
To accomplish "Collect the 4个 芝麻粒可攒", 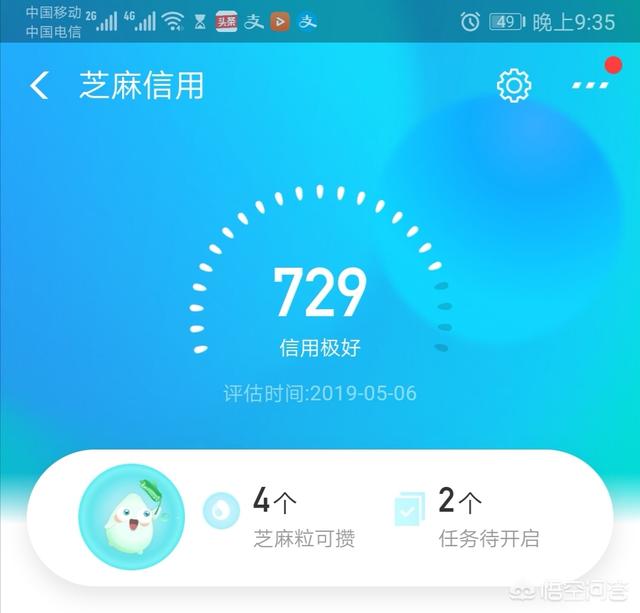I will [283, 517].
